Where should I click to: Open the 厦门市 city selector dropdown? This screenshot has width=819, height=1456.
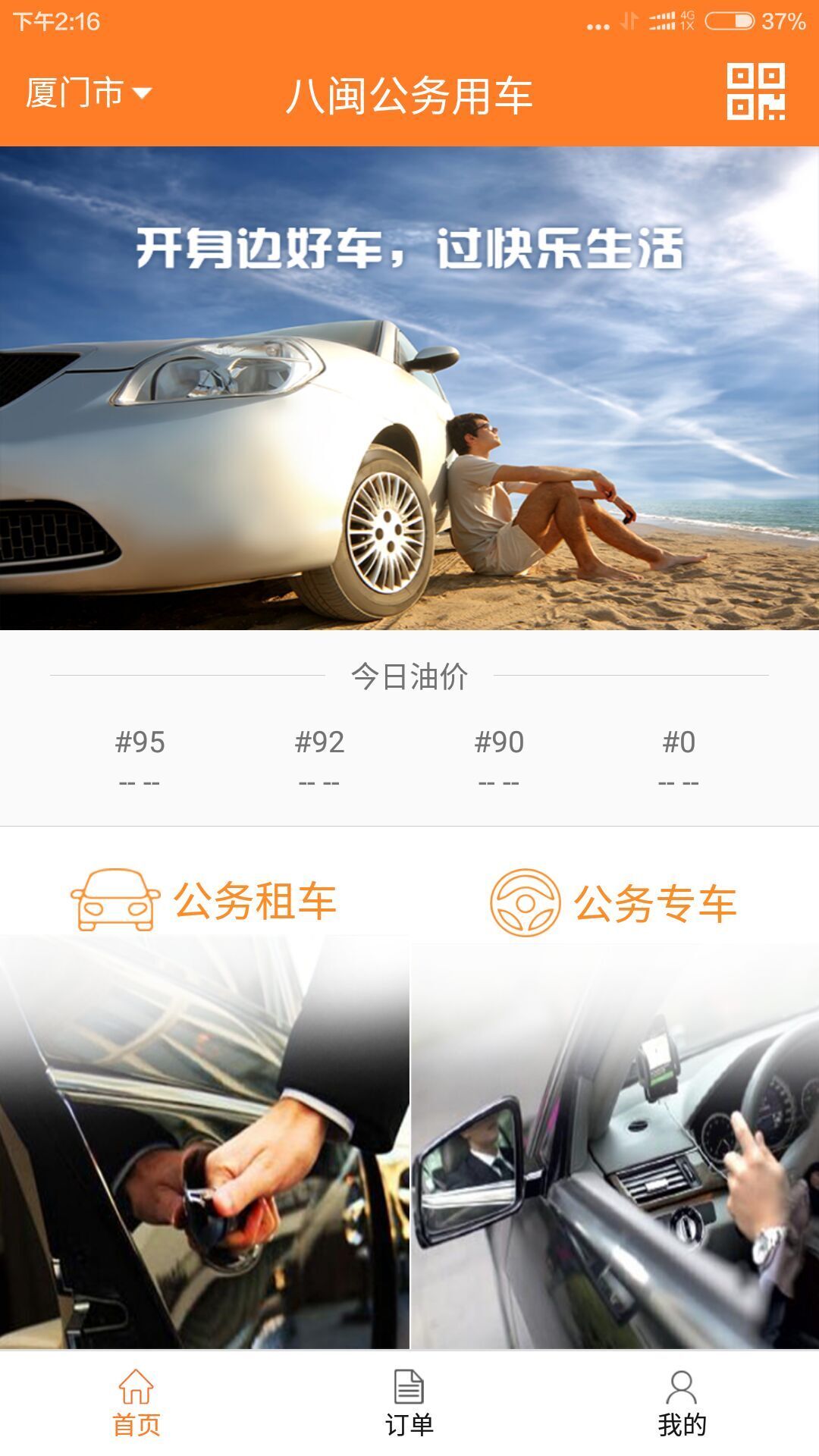pyautogui.click(x=89, y=93)
